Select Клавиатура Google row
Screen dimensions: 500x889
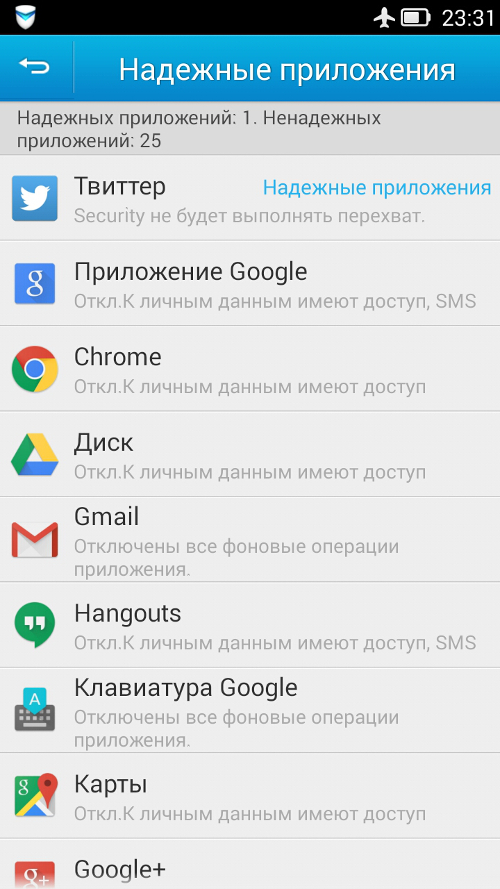pos(250,711)
